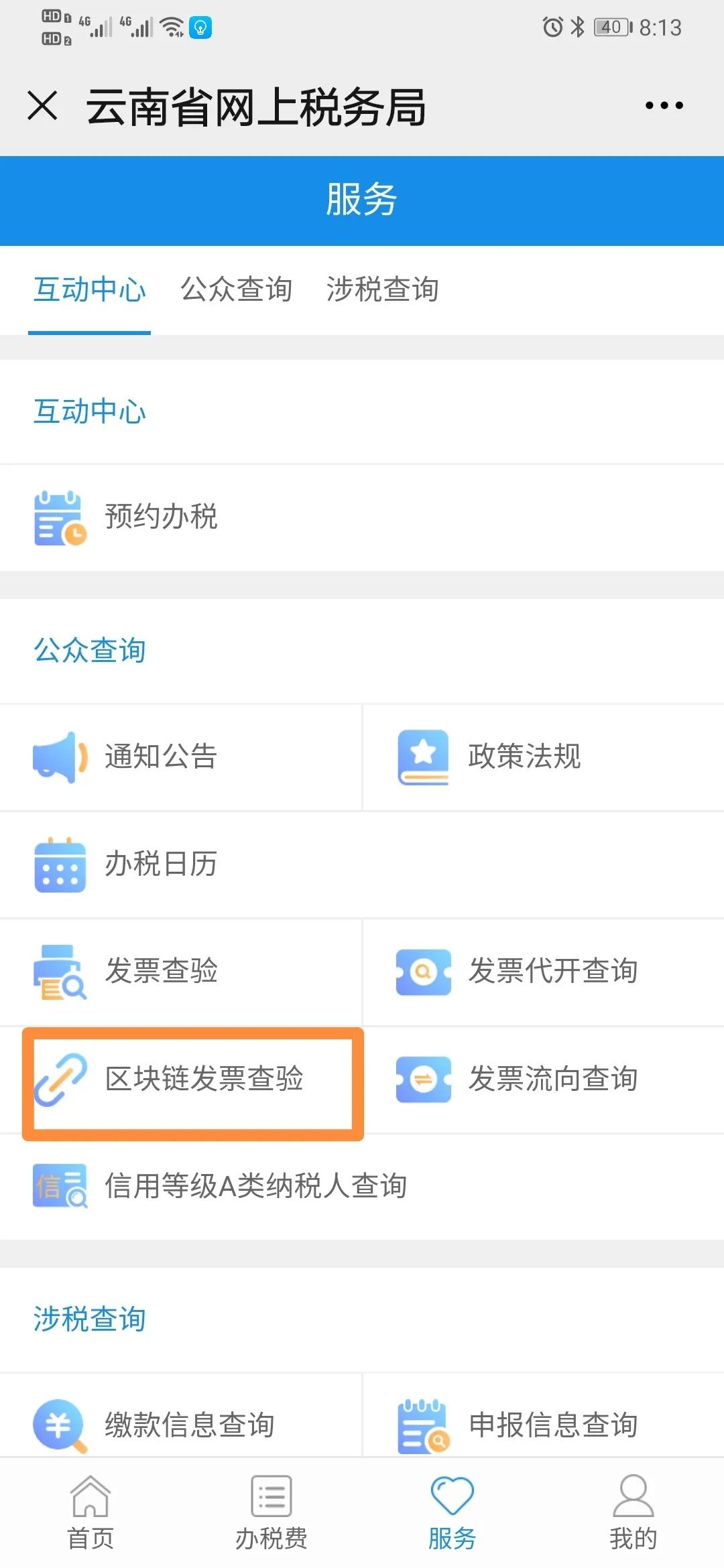Viewport: 724px width, 1568px height.
Task: Open 信用等级A类纳税人查询
Action: point(362,1186)
